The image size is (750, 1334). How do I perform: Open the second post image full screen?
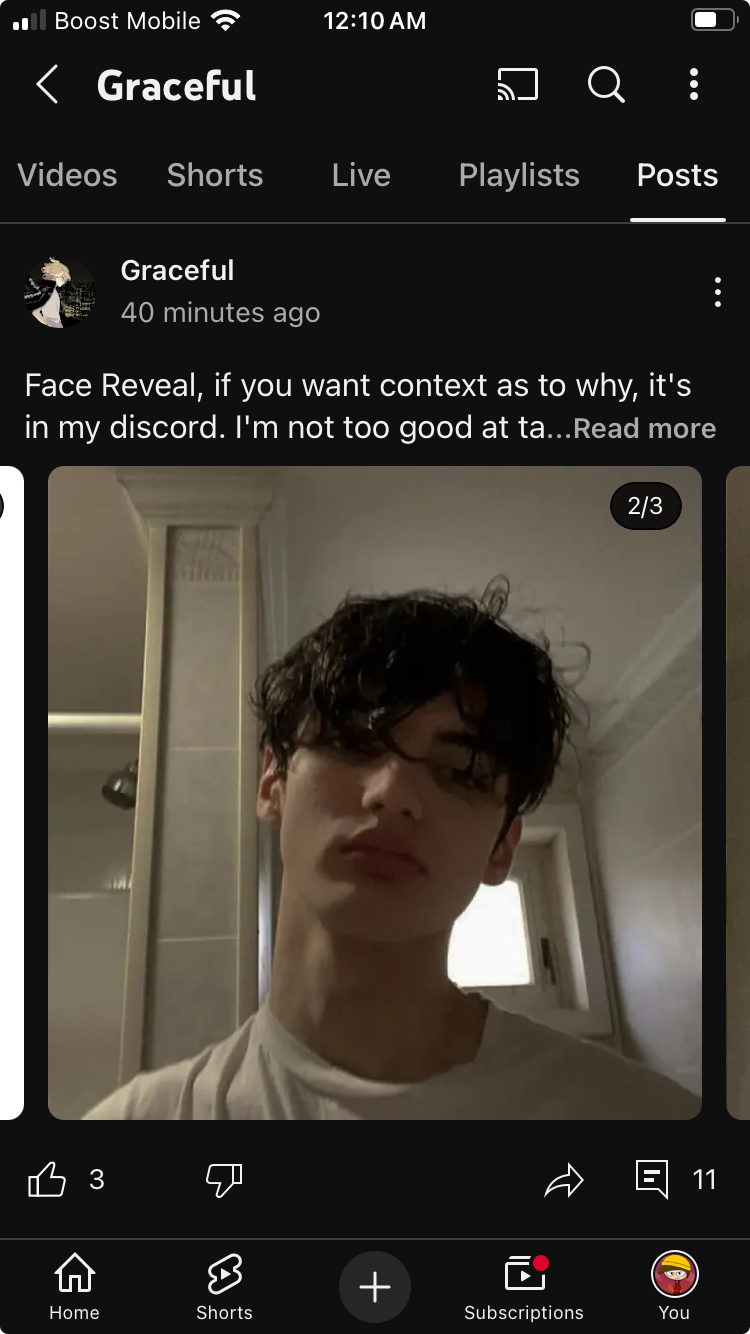click(x=375, y=793)
